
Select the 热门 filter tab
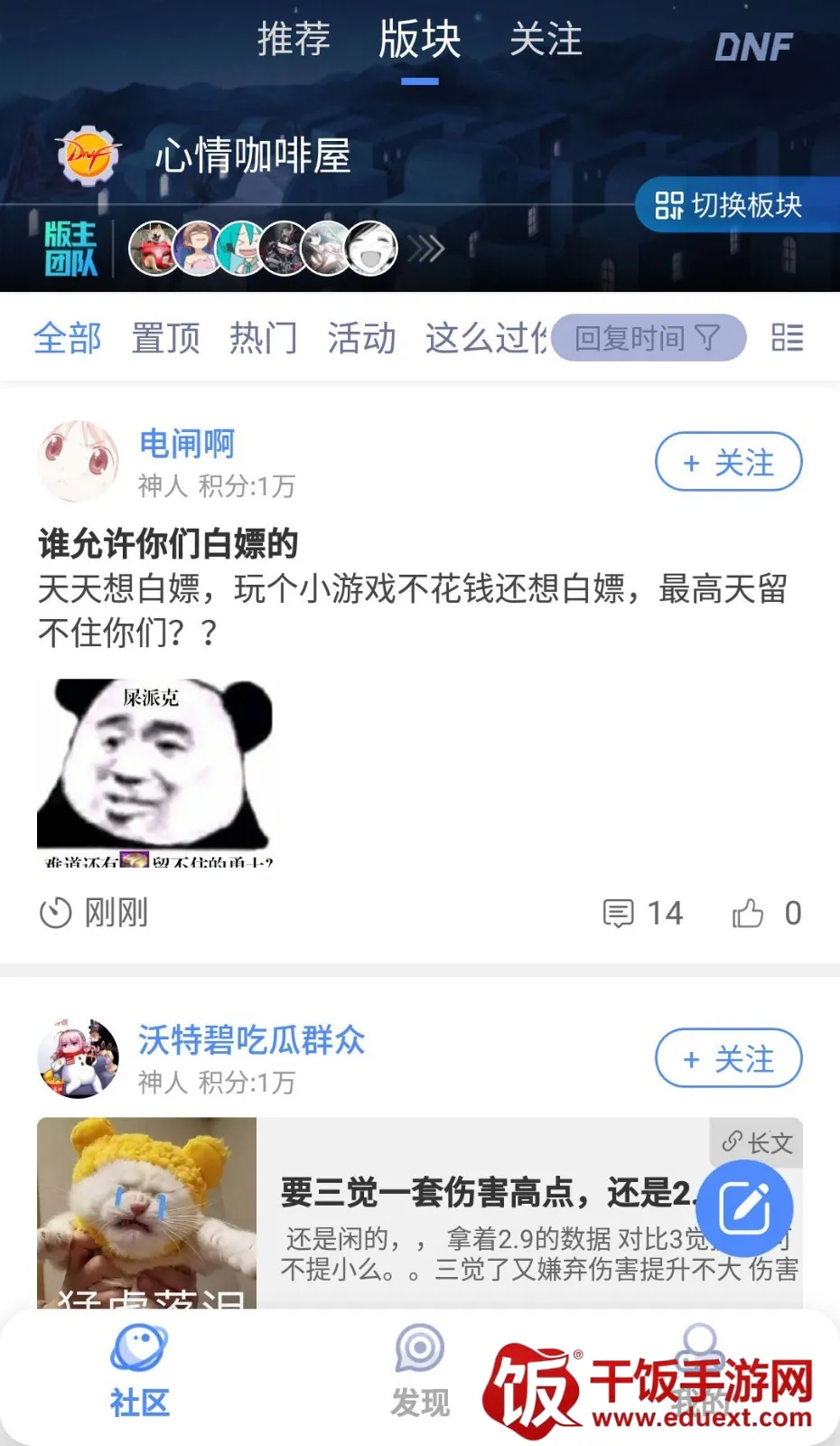tap(263, 339)
